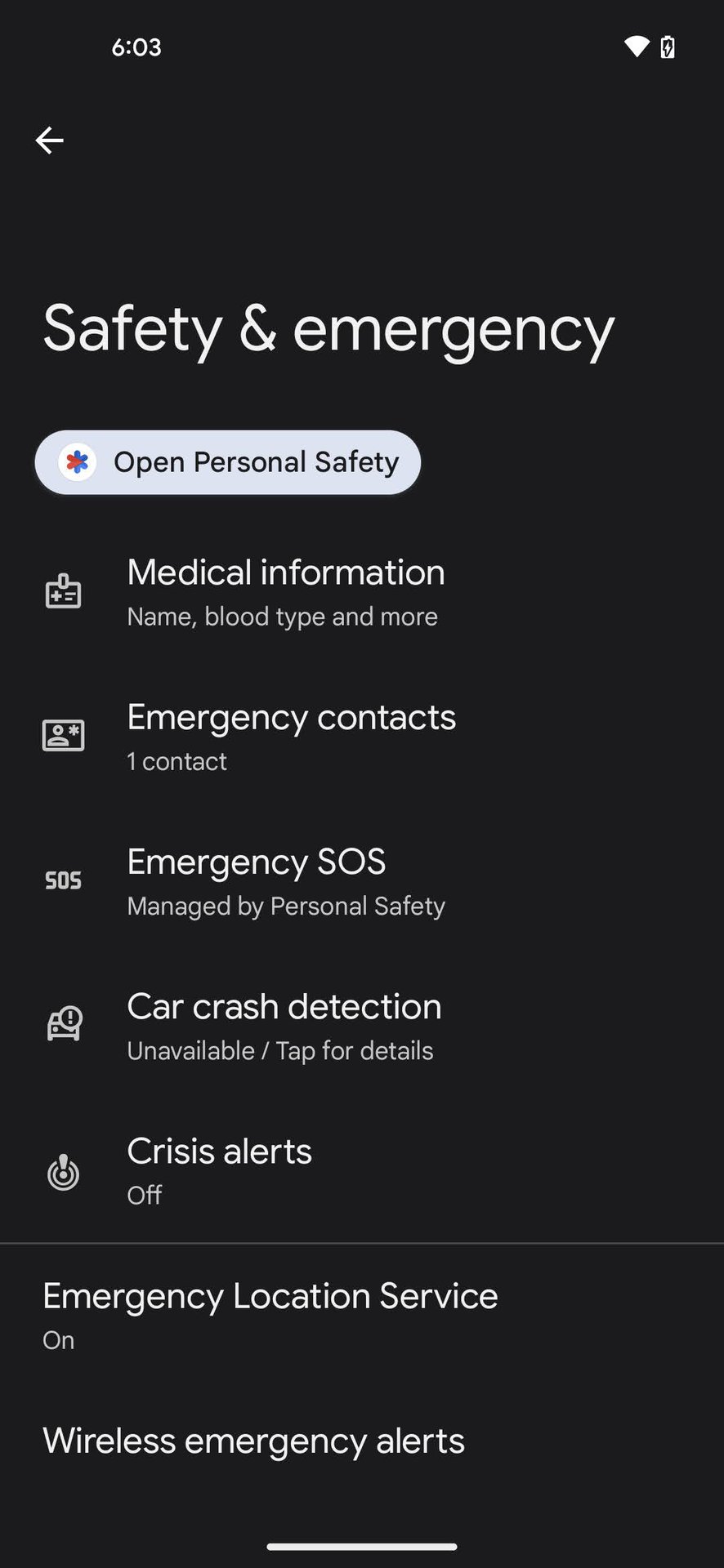View Emergency contacts
The image size is (724, 1568).
pyautogui.click(x=291, y=736)
